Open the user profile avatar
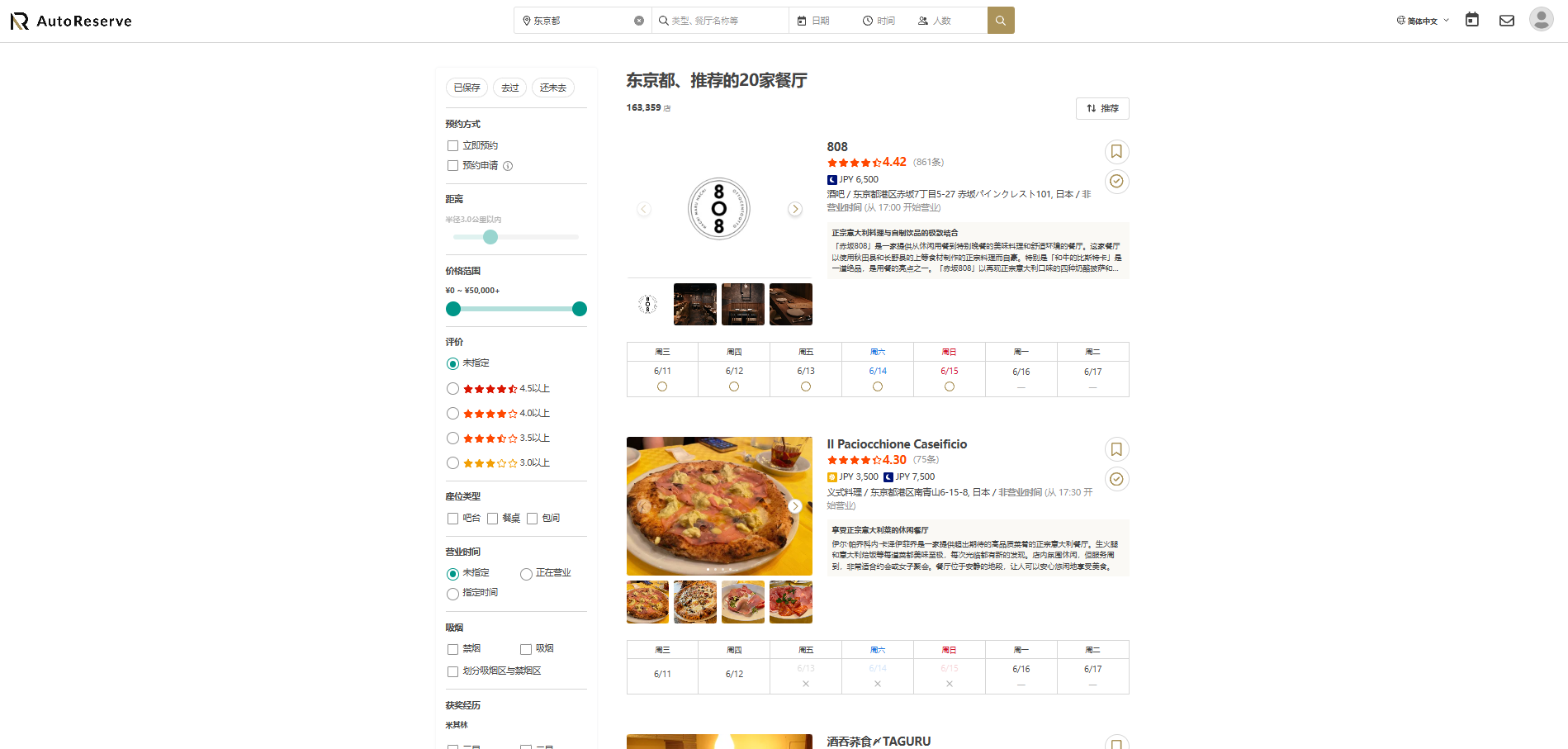The width and height of the screenshot is (1568, 749). click(x=1541, y=19)
